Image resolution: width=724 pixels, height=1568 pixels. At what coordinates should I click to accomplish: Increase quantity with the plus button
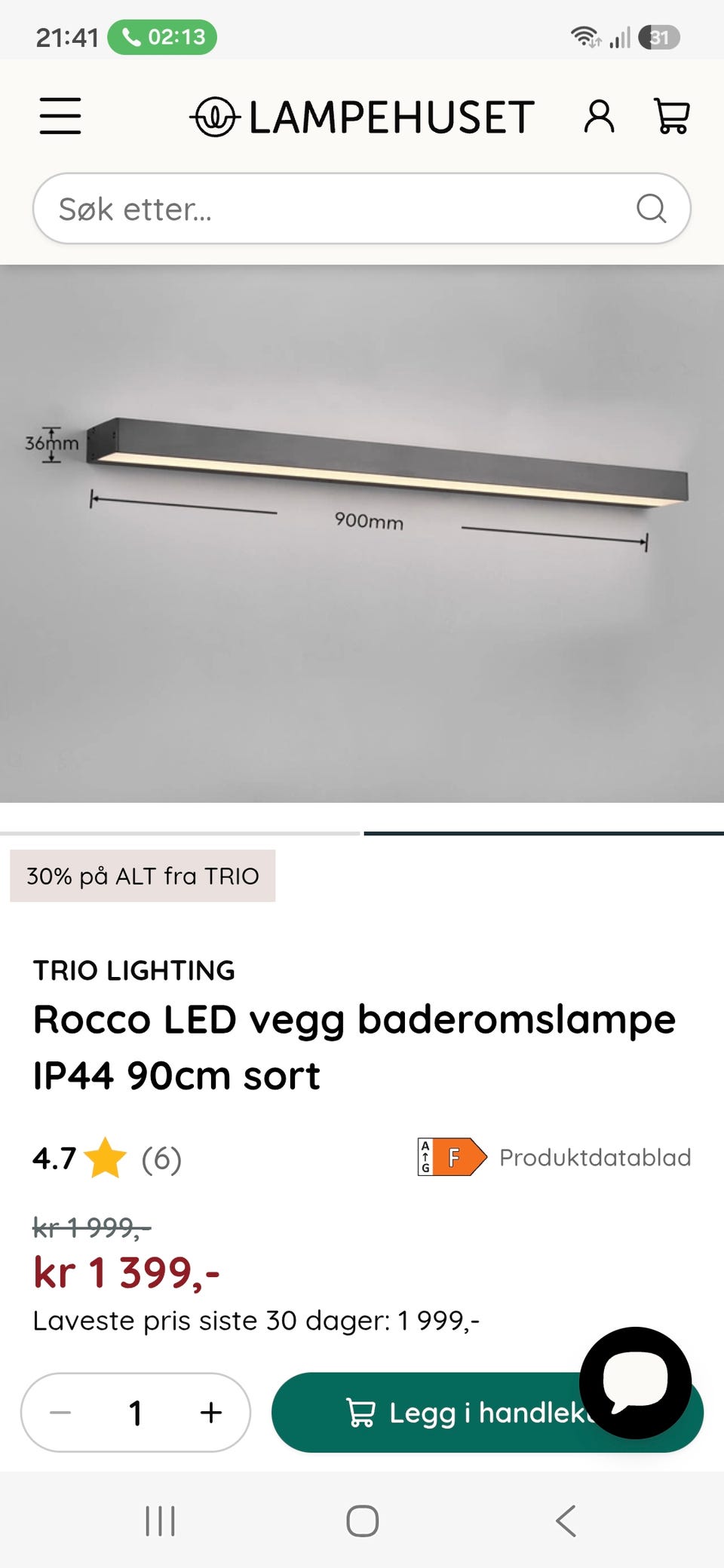click(x=211, y=1413)
